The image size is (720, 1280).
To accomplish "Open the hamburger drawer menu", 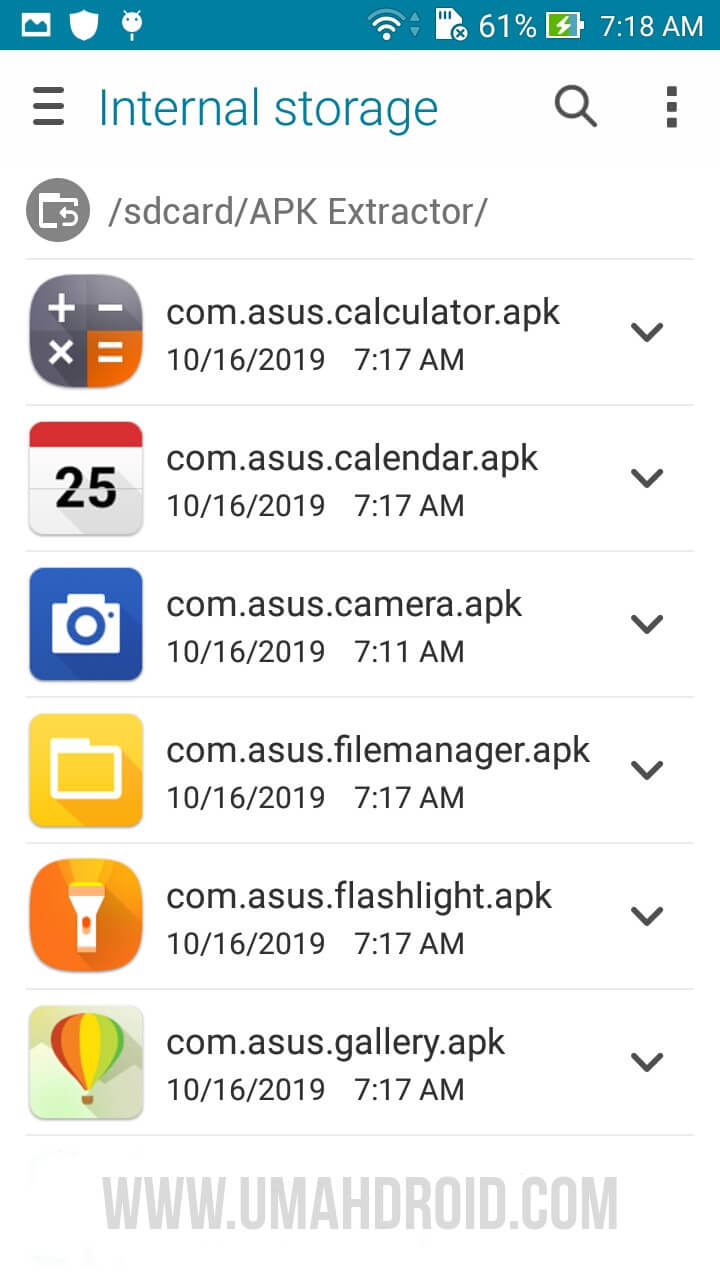I will 48,107.
